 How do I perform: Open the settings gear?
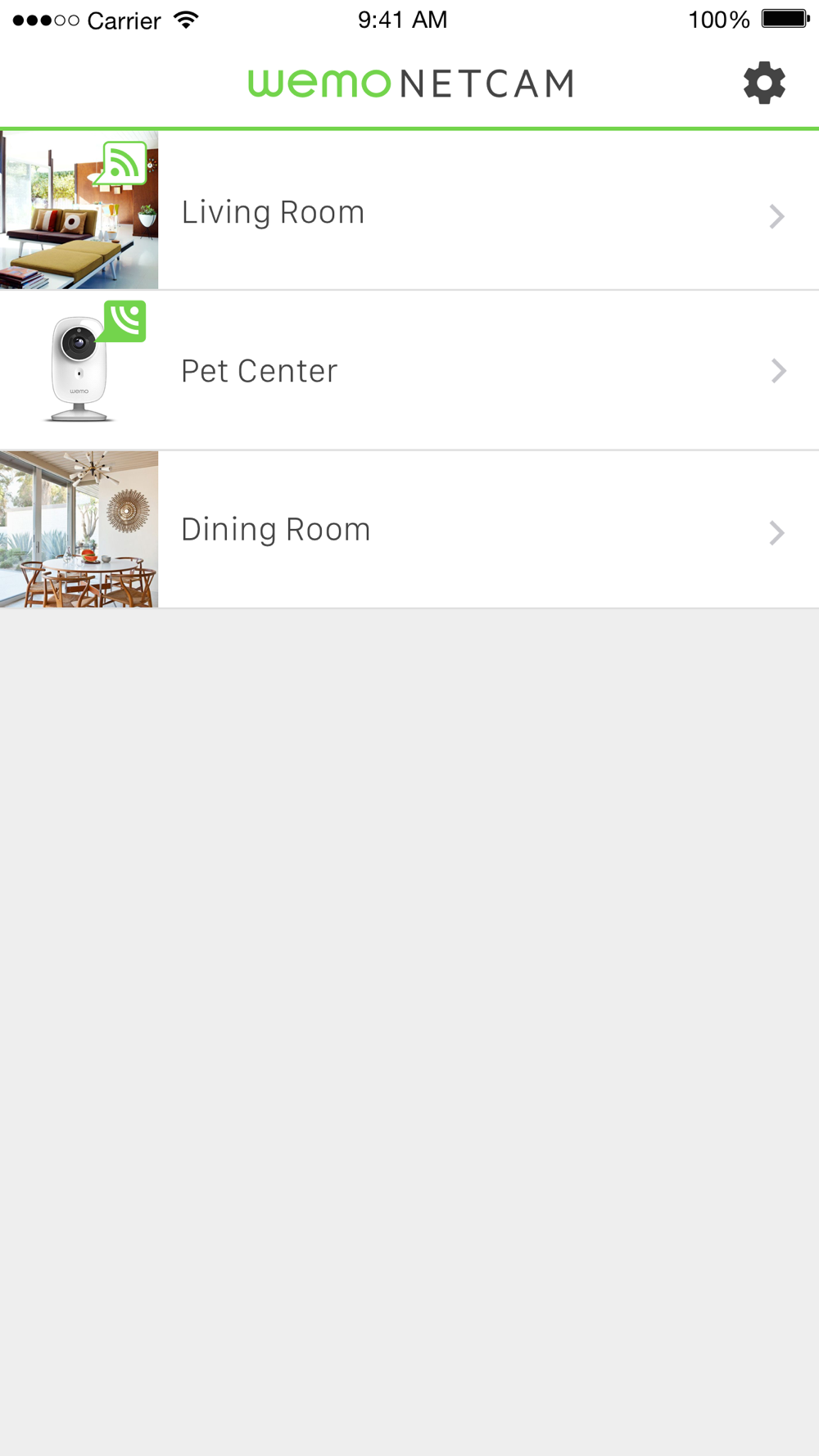tap(764, 83)
